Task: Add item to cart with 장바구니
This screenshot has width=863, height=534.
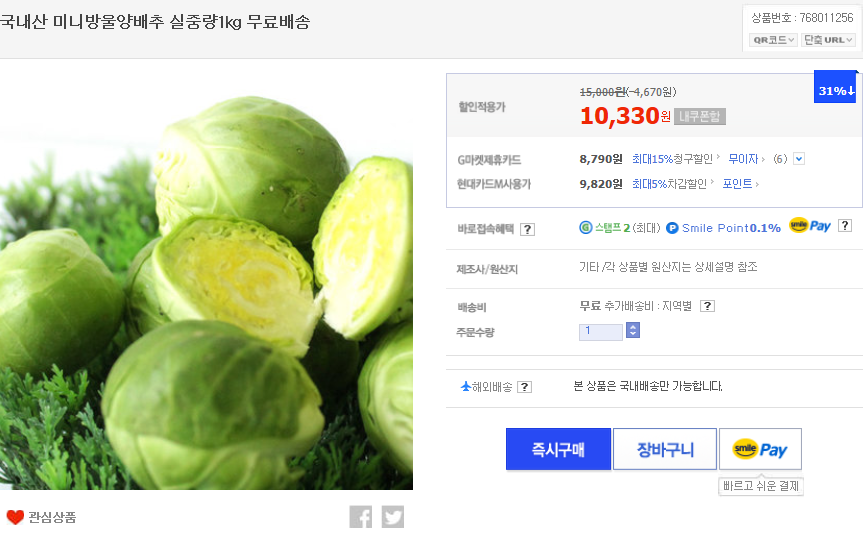Action: [x=664, y=449]
